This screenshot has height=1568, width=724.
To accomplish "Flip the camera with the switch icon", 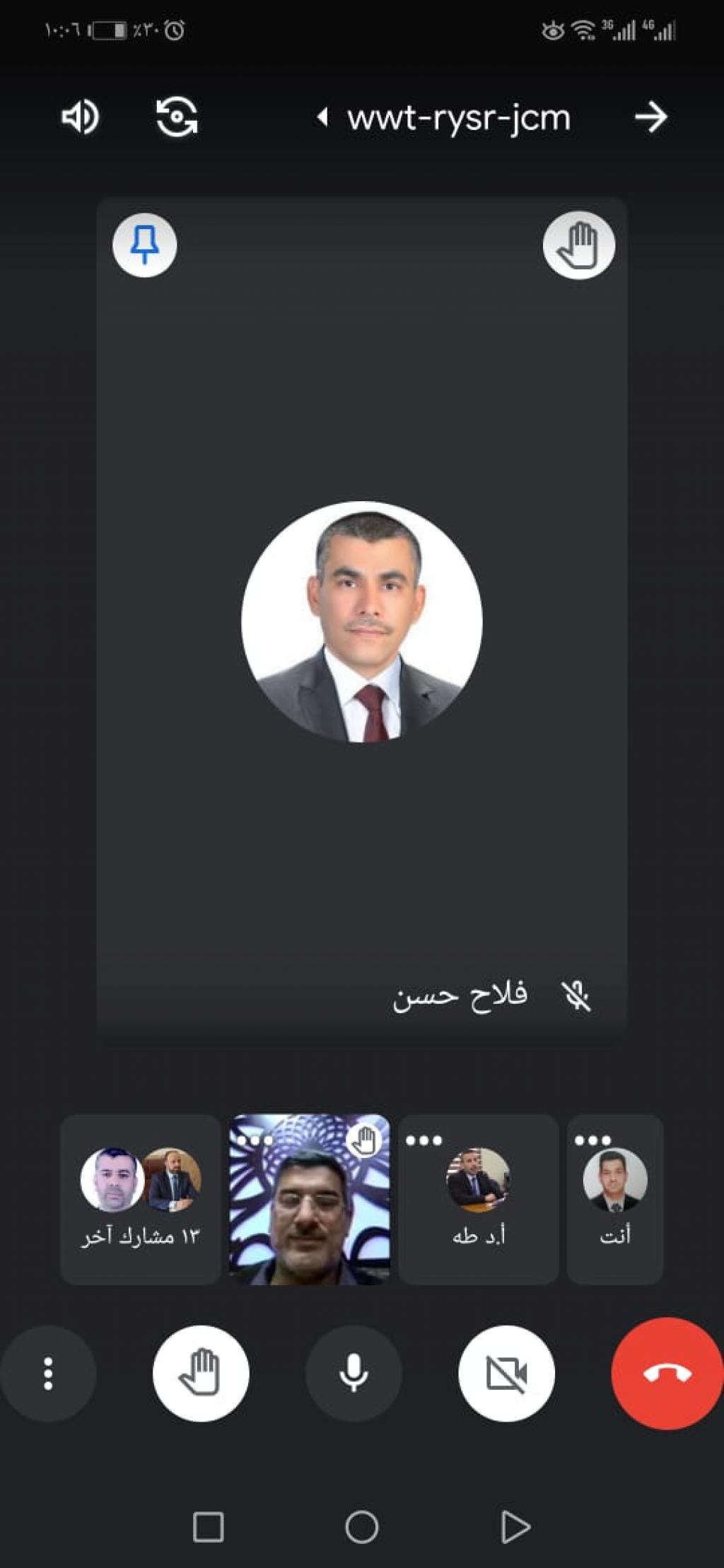I will pos(177,117).
